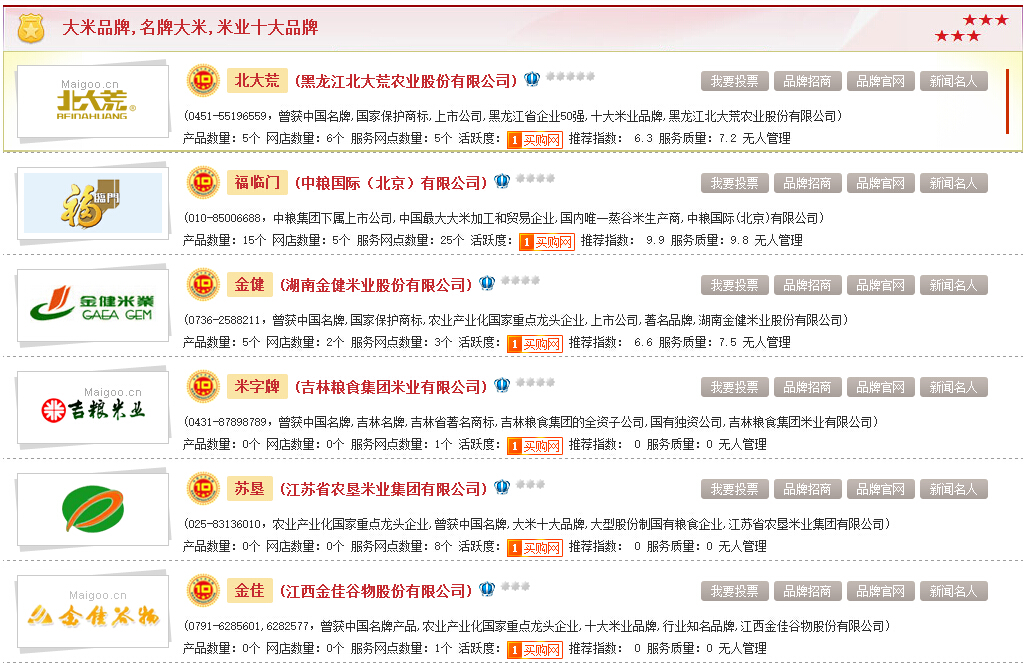The width and height of the screenshot is (1032, 663).
Task: Open 品牌官网 for 金佳
Action: point(880,591)
